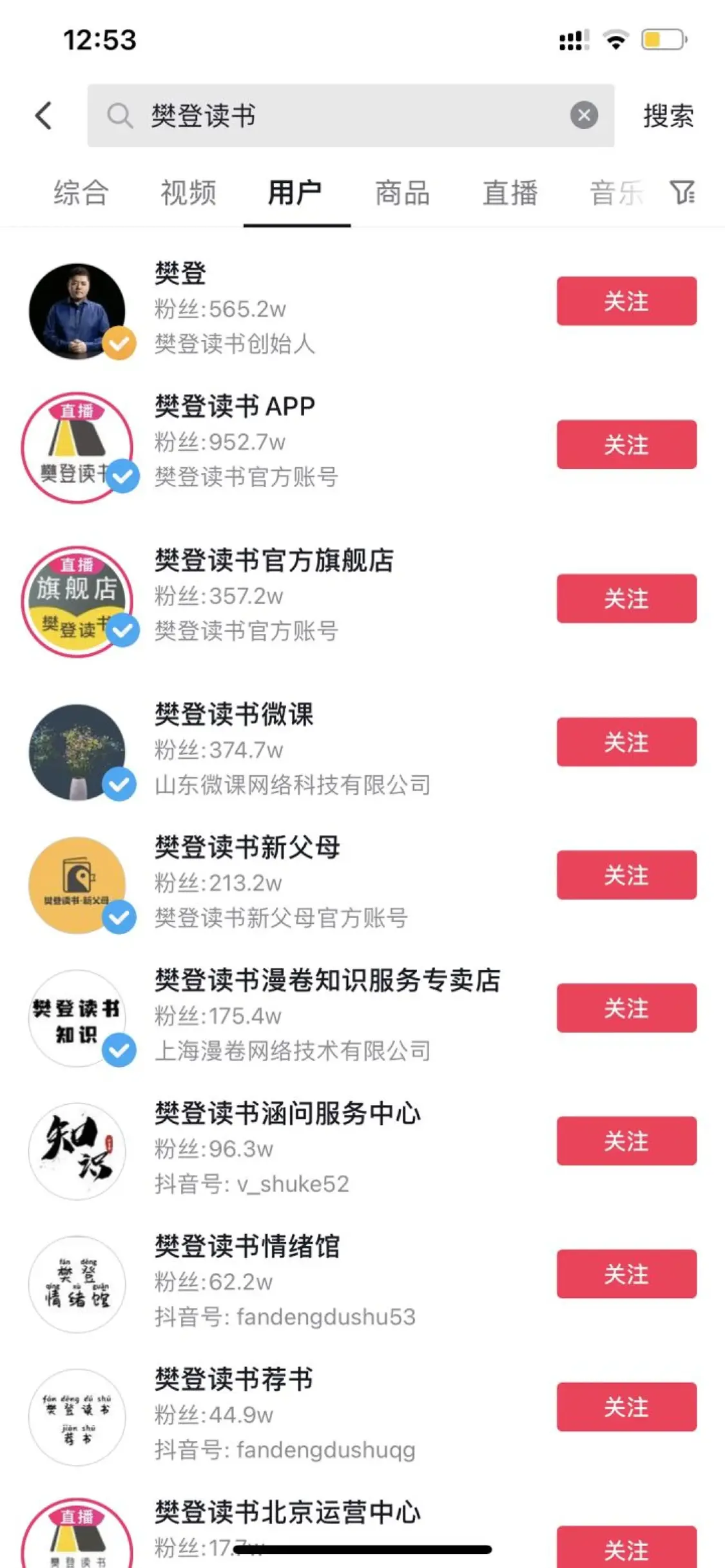725x1568 pixels.
Task: Open the 直播 tab
Action: click(510, 193)
